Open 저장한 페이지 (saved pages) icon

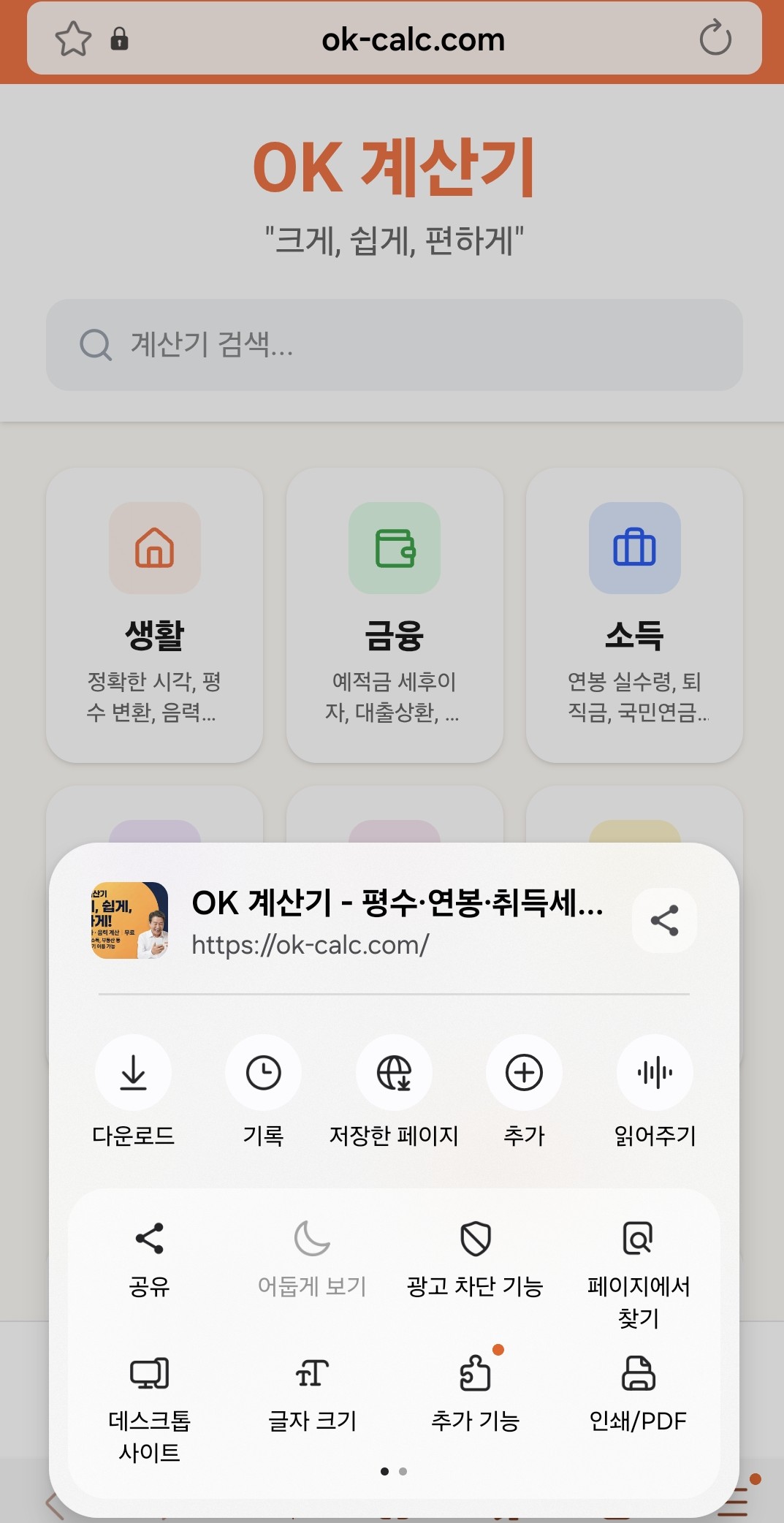[394, 1072]
